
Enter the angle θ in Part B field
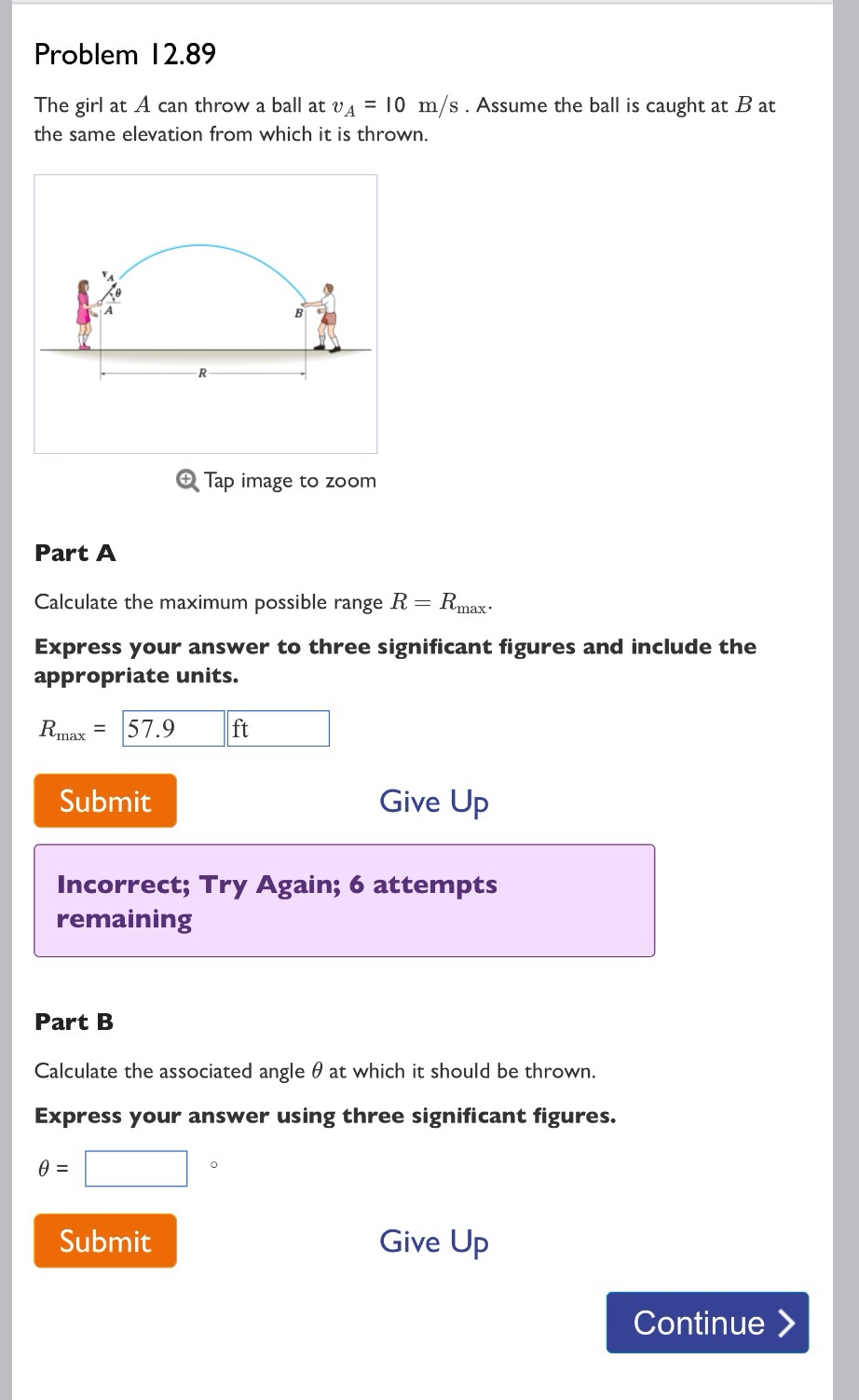pyautogui.click(x=136, y=1169)
